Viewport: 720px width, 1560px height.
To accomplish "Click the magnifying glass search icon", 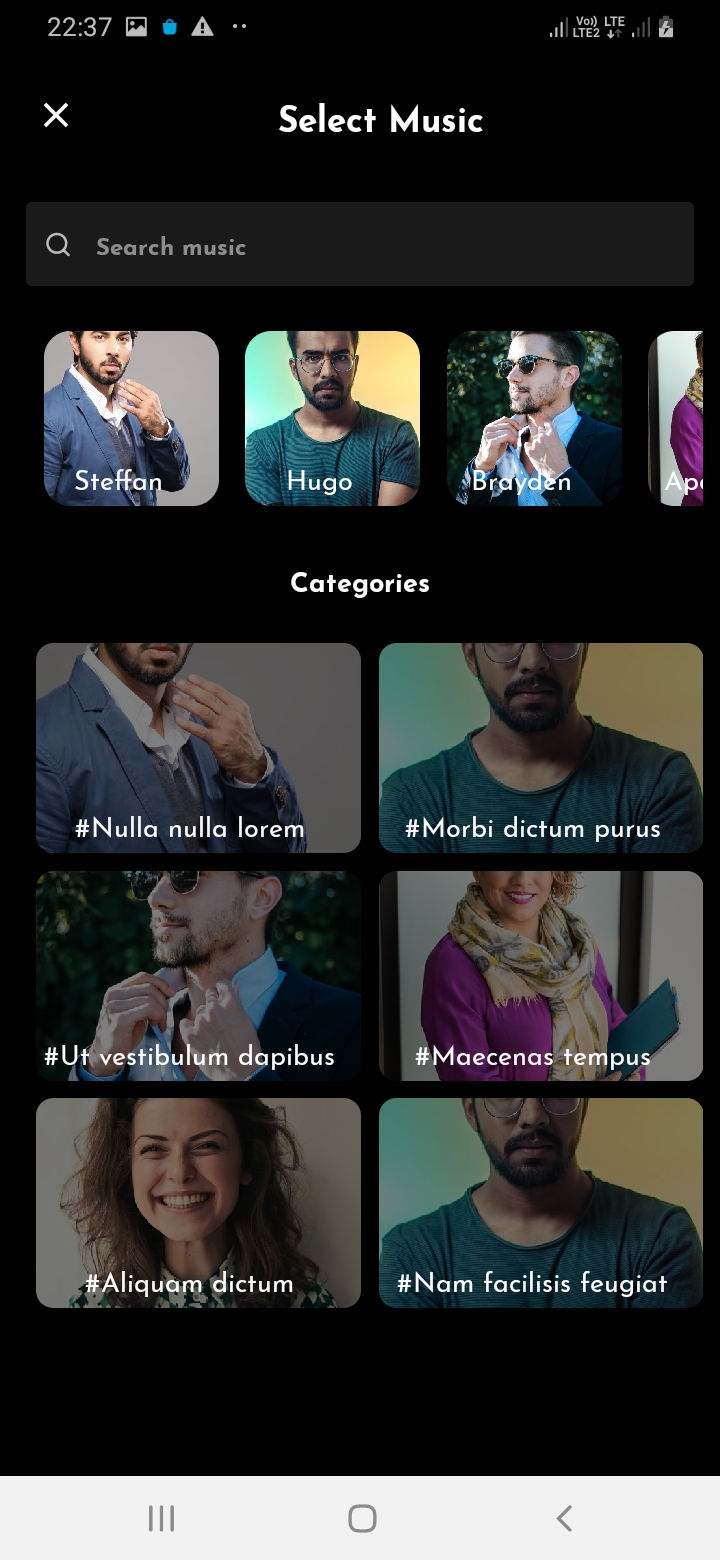I will click(x=58, y=245).
